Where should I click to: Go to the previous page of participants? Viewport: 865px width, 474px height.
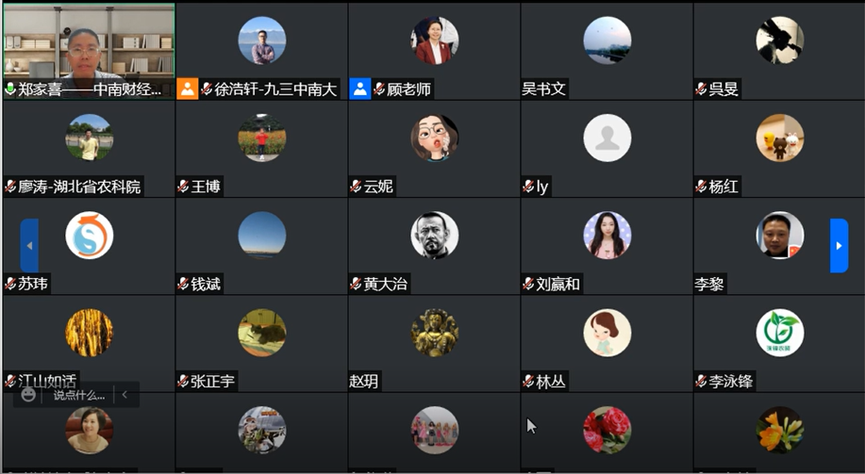click(x=29, y=245)
